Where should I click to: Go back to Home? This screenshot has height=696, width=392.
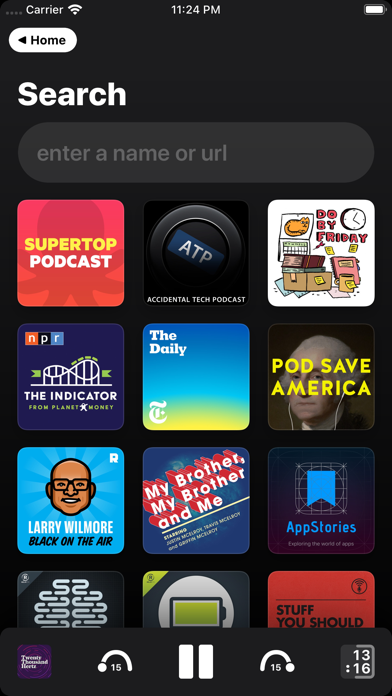coord(43,40)
